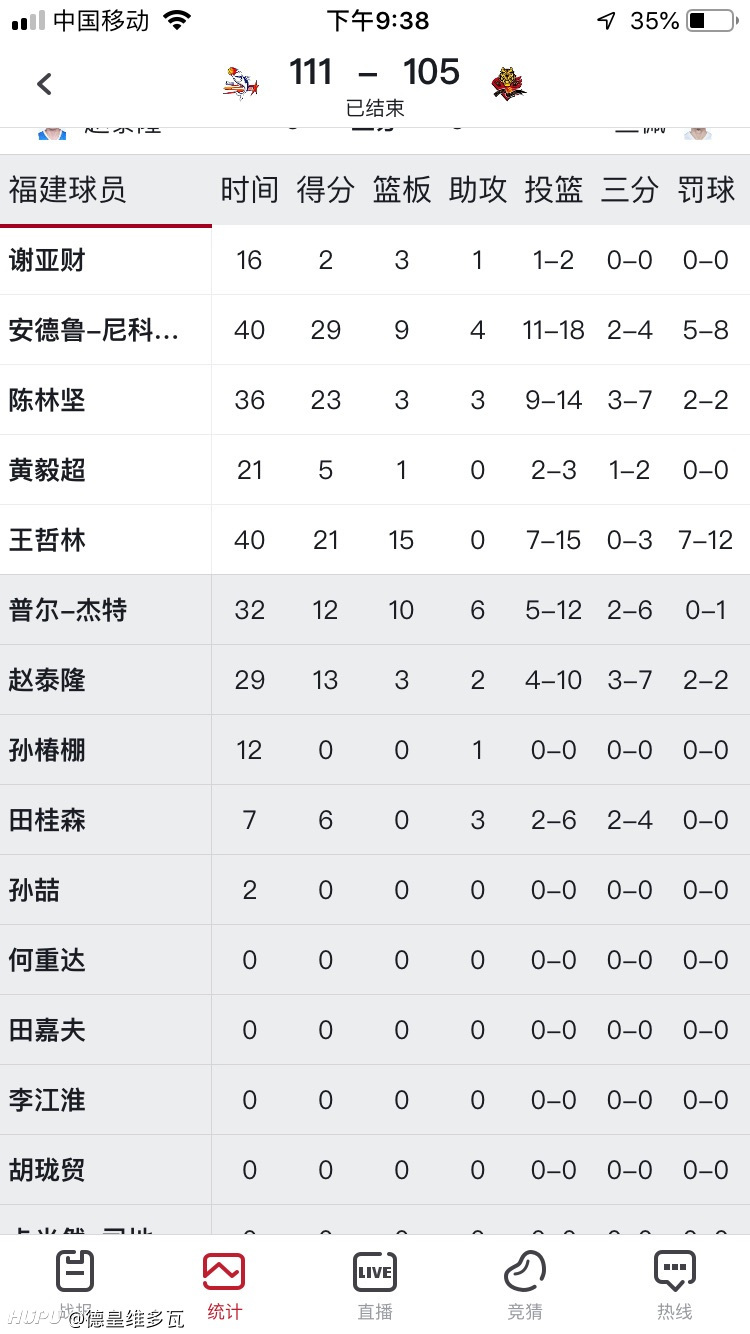Viewport: 750px width, 1334px height.
Task: Switch to the 战报 tab
Action: click(x=75, y=1285)
